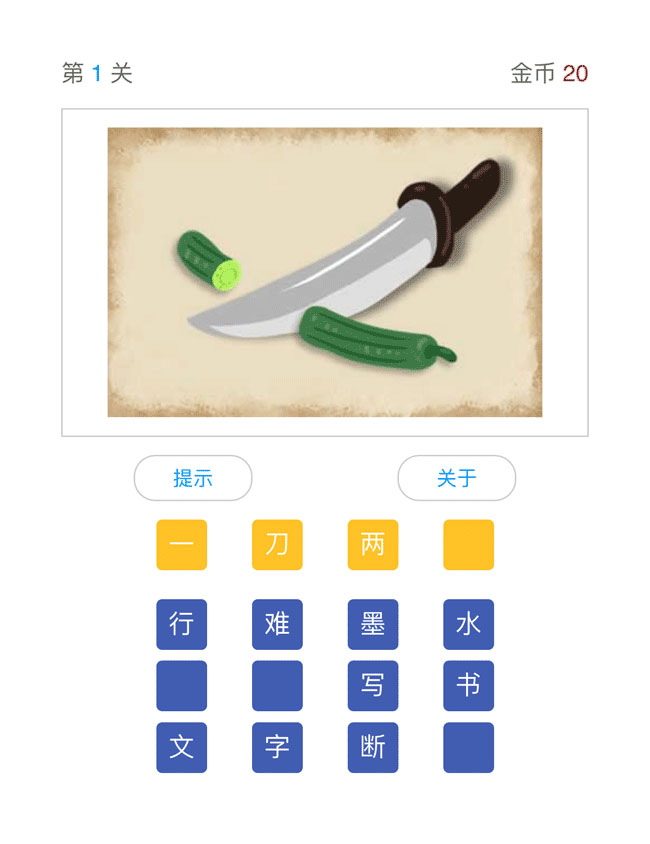Select the character 字
Viewport: 650px width, 844px height.
point(277,747)
